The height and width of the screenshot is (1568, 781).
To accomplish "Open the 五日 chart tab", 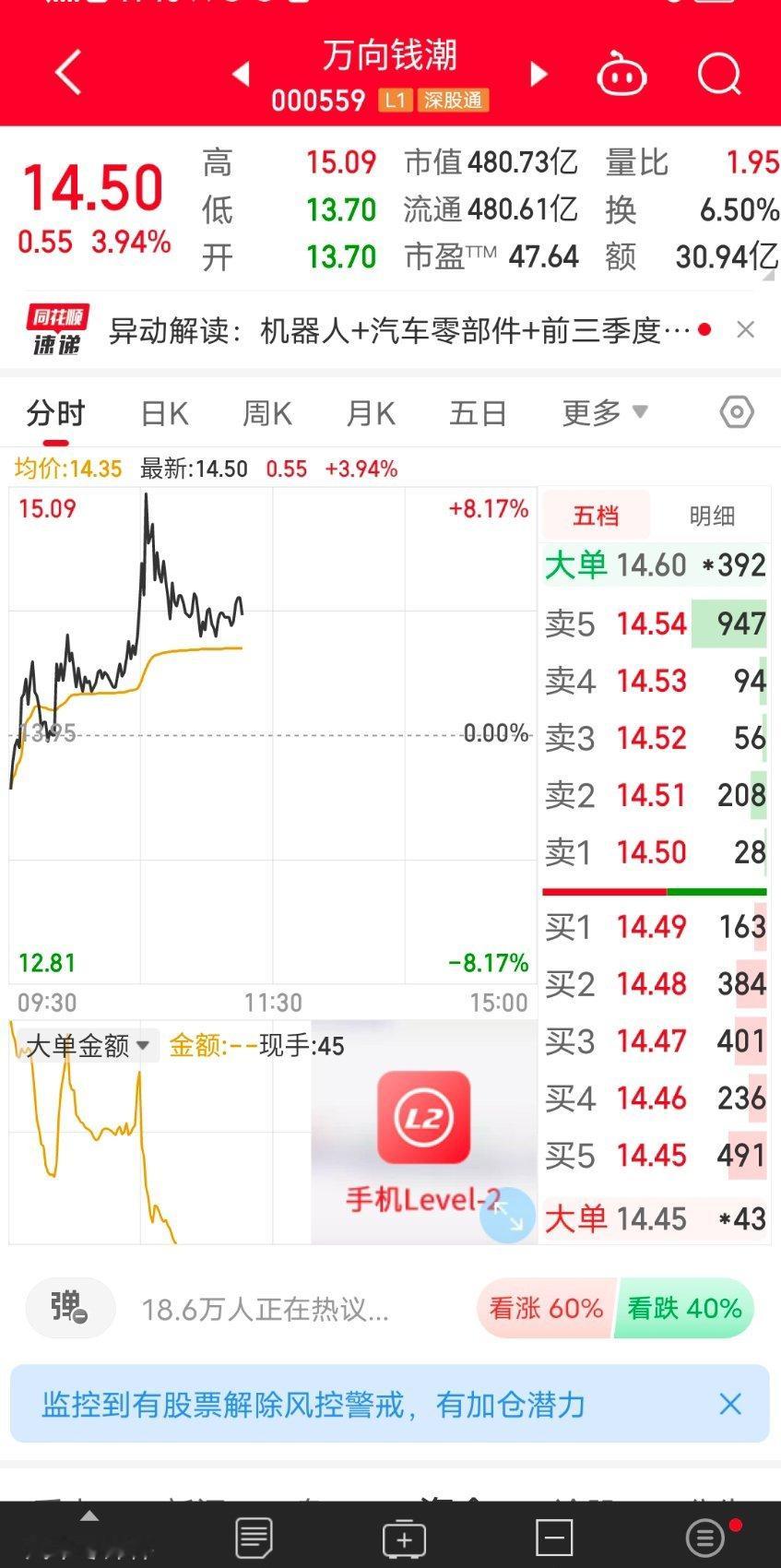I will [478, 413].
